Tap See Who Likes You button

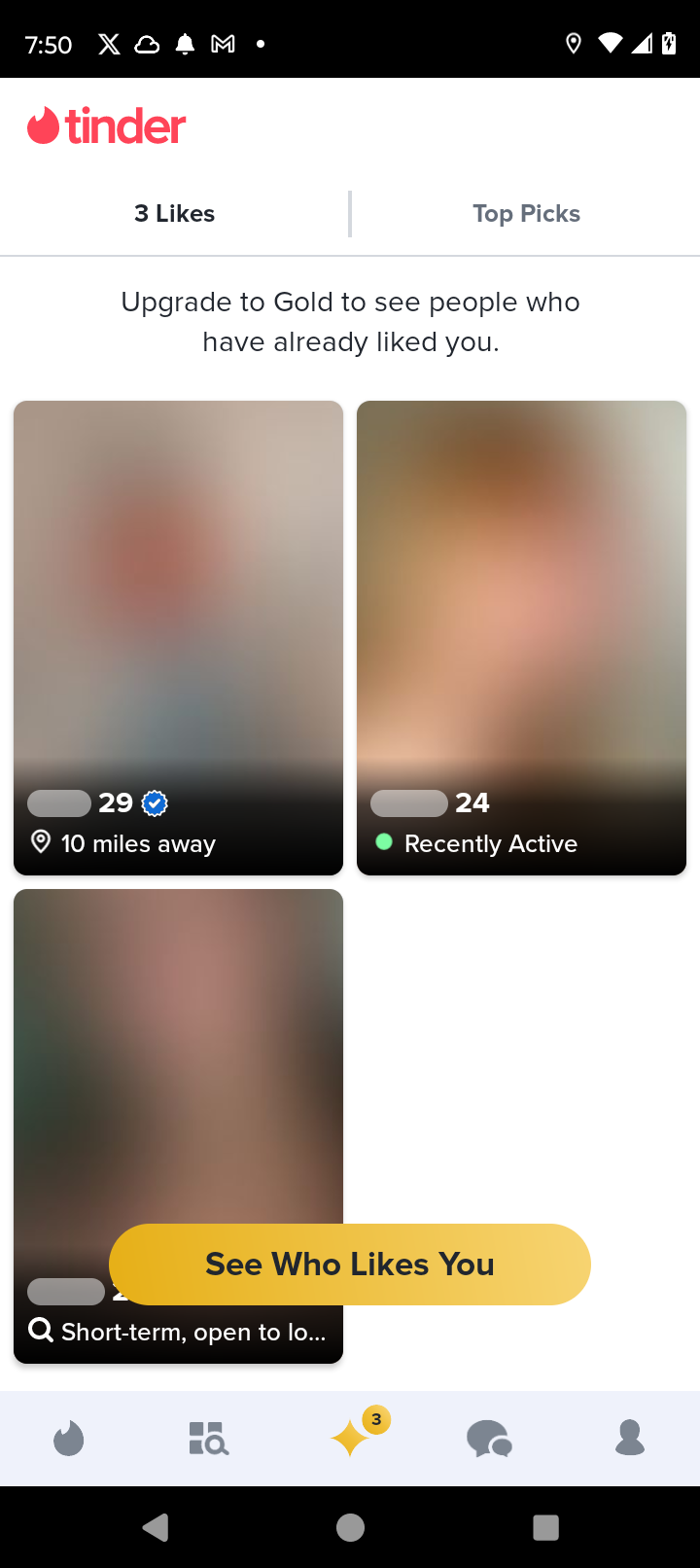(x=350, y=1265)
